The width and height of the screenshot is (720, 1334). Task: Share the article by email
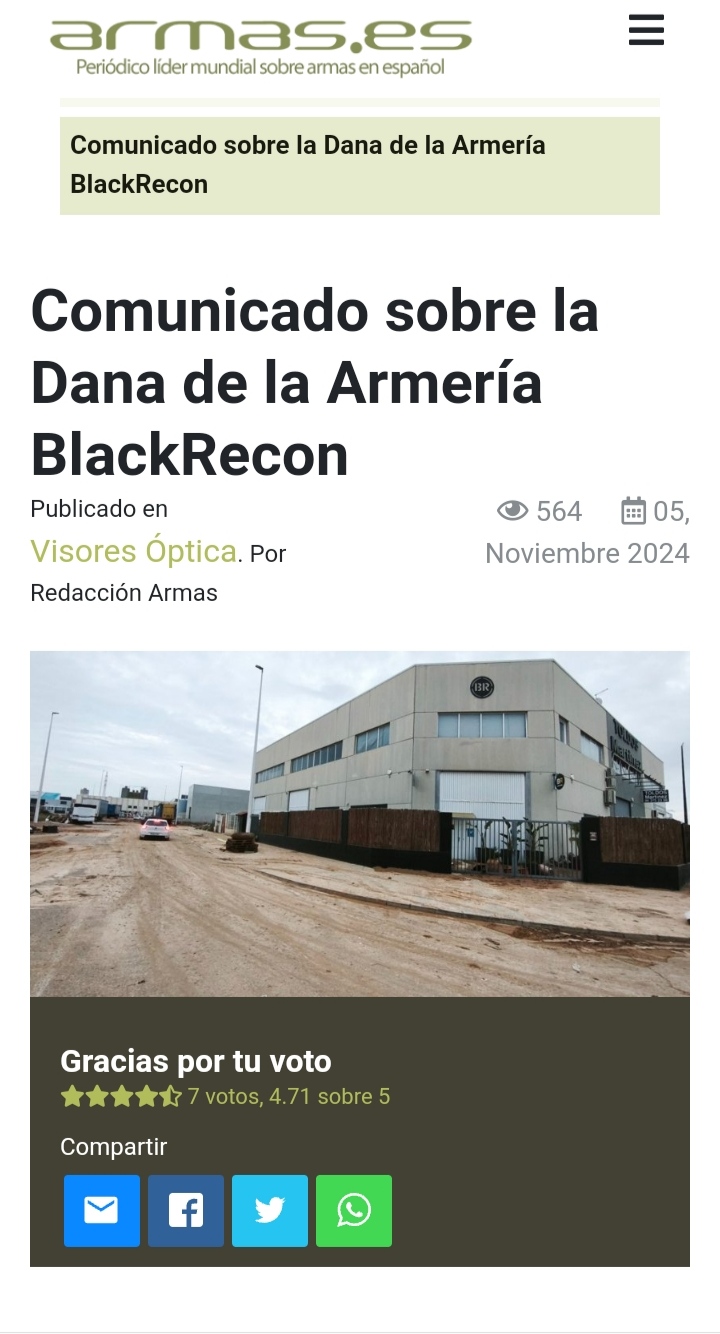102,1211
